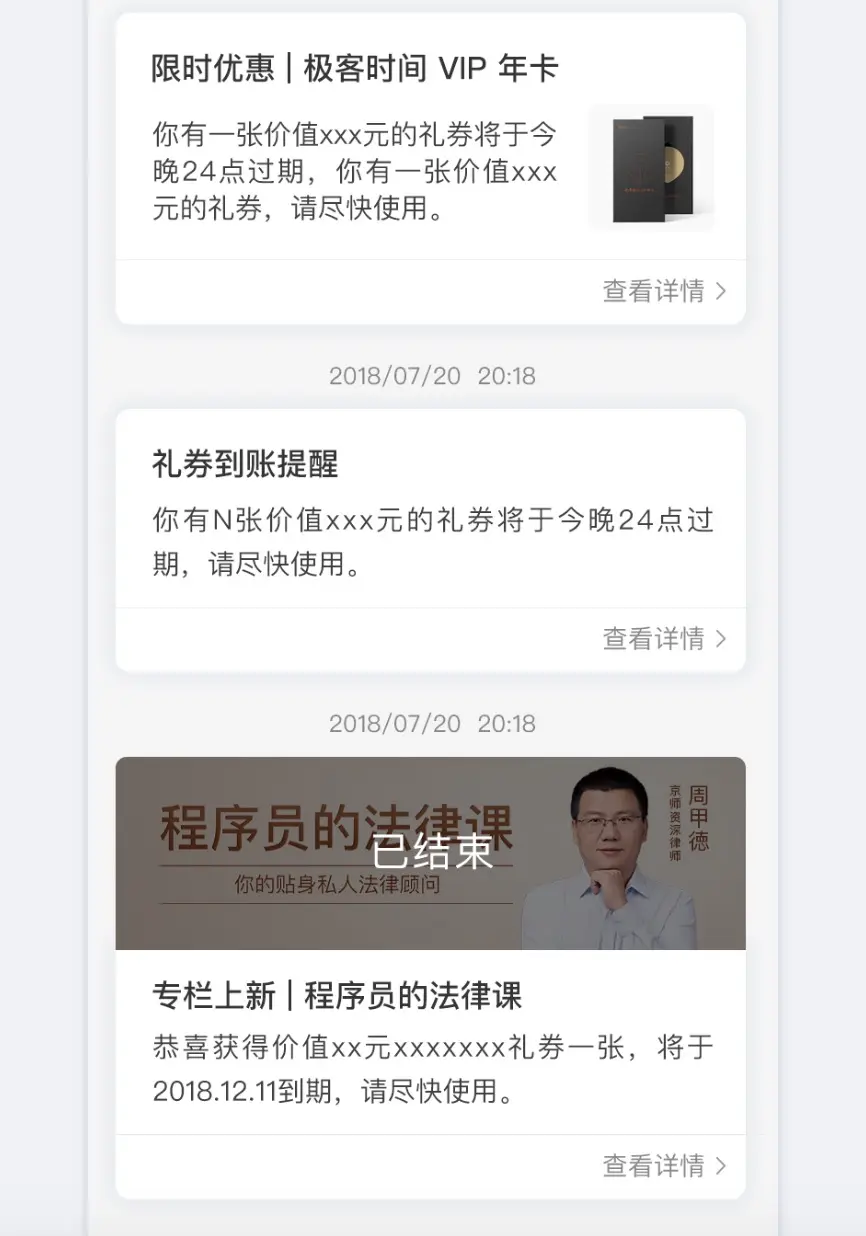Image resolution: width=866 pixels, height=1236 pixels.
Task: Open the 极客时间 VIP 年卡 card image
Action: 651,168
